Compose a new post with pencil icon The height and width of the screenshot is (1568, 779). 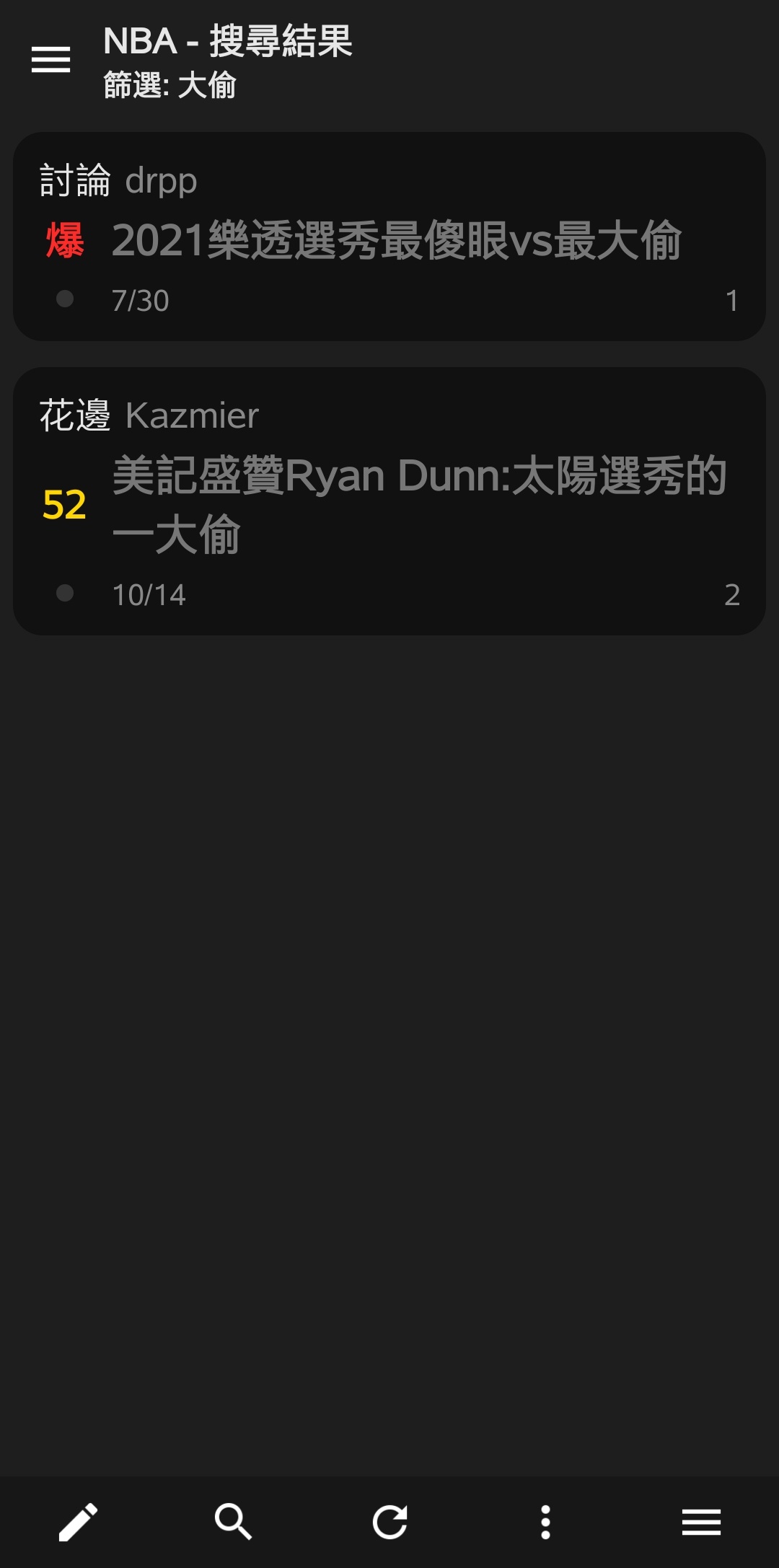[x=78, y=1522]
